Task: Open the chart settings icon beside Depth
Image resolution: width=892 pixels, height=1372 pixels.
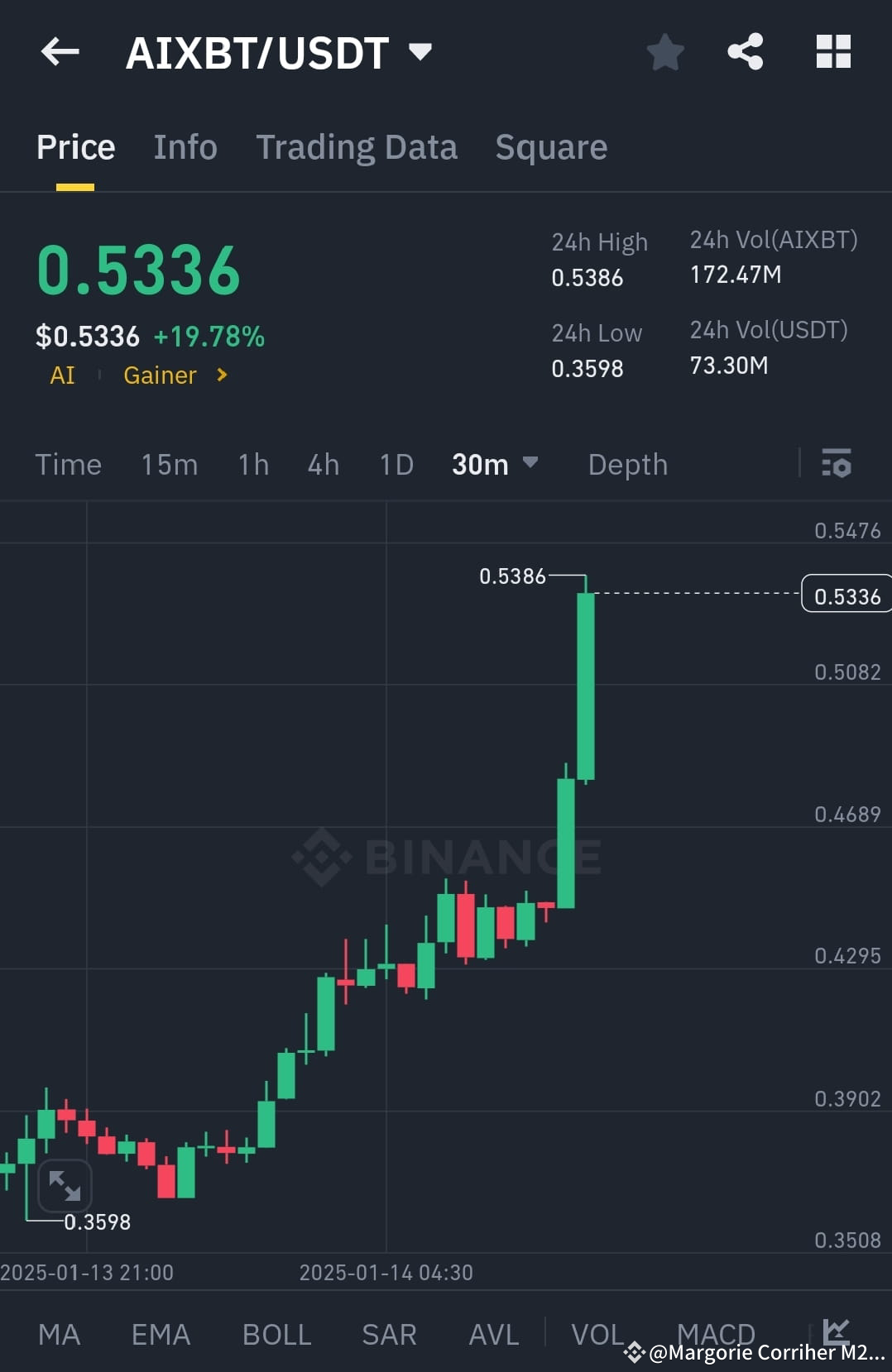Action: (837, 465)
